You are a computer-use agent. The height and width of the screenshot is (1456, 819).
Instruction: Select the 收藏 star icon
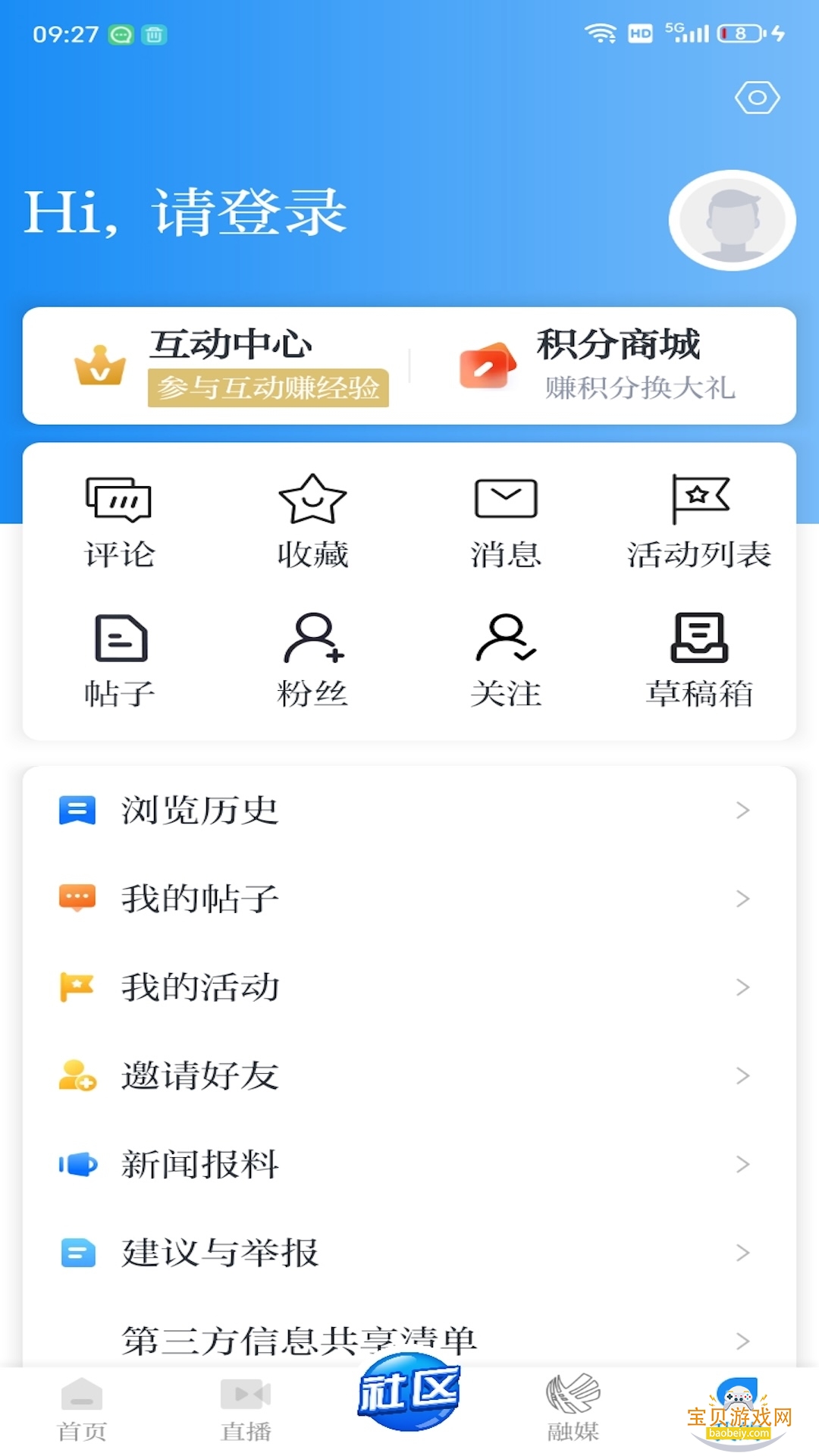312,500
